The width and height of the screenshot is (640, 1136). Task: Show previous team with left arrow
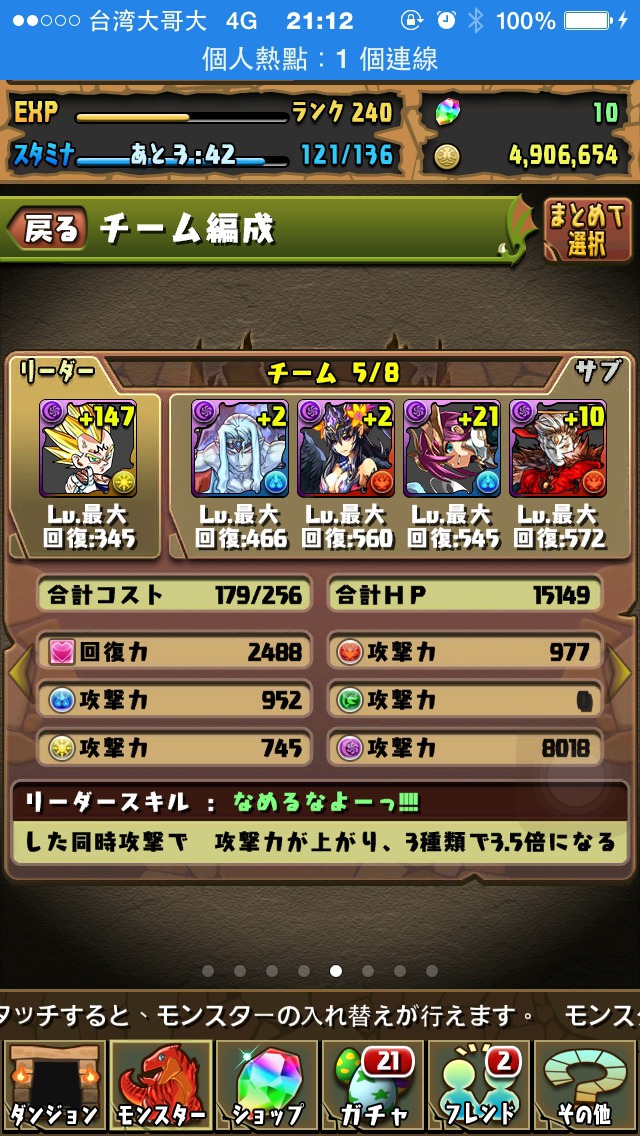click(20, 672)
